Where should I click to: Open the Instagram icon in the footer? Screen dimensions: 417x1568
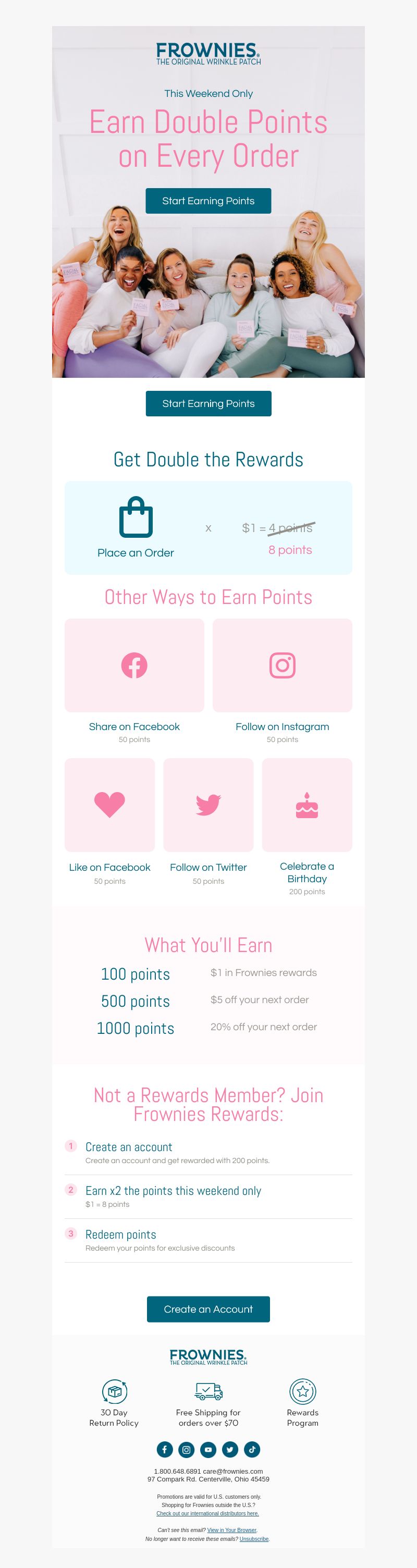[186, 1449]
